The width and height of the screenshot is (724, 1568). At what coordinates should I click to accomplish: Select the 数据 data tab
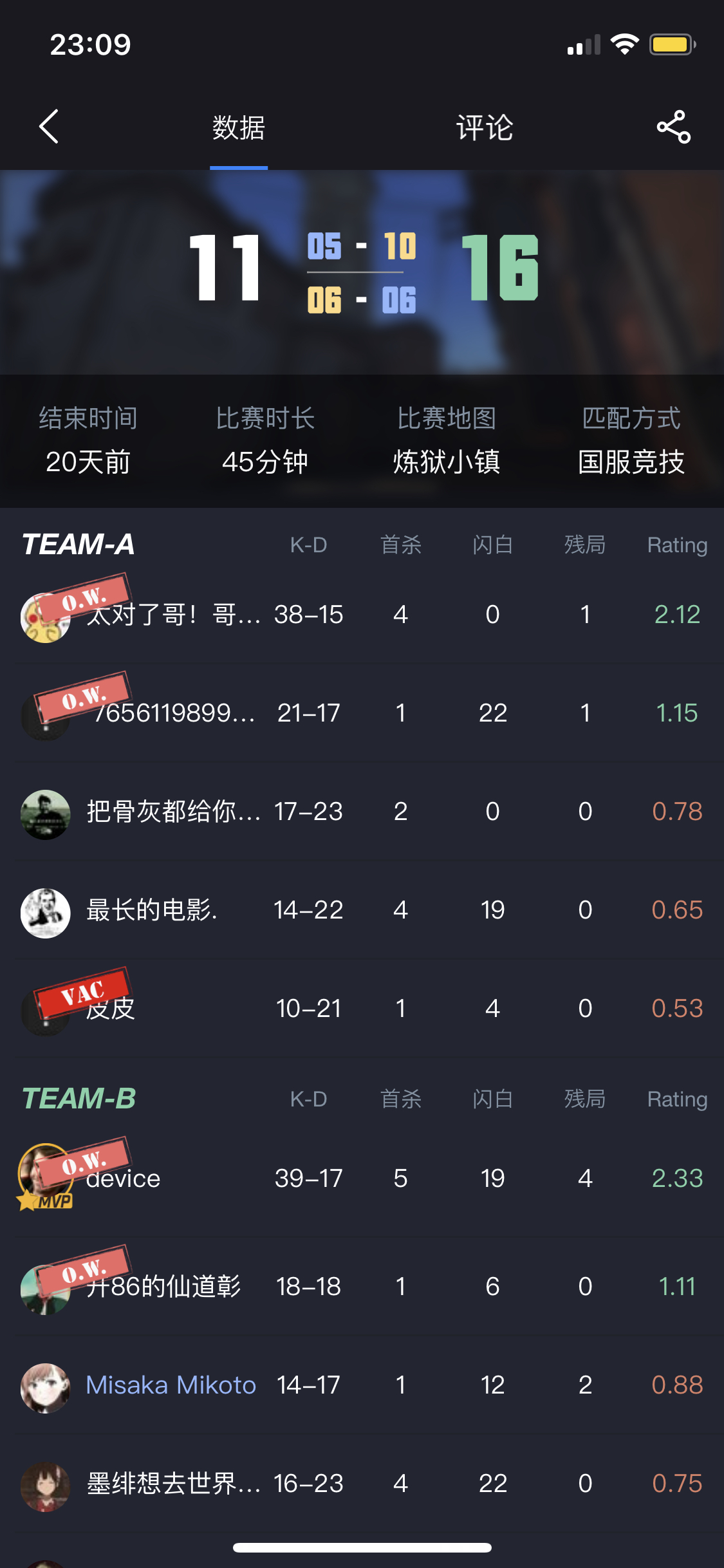(x=238, y=127)
